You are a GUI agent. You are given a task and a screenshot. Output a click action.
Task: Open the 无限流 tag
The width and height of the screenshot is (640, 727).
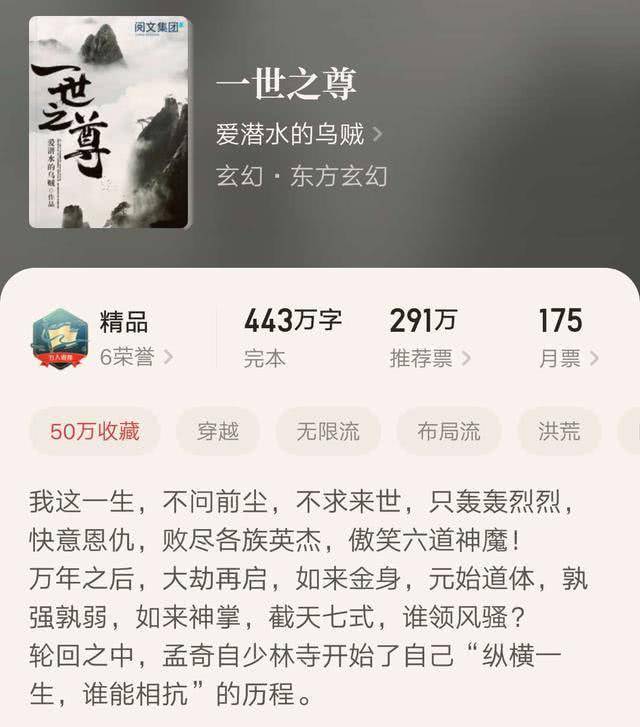[327, 432]
